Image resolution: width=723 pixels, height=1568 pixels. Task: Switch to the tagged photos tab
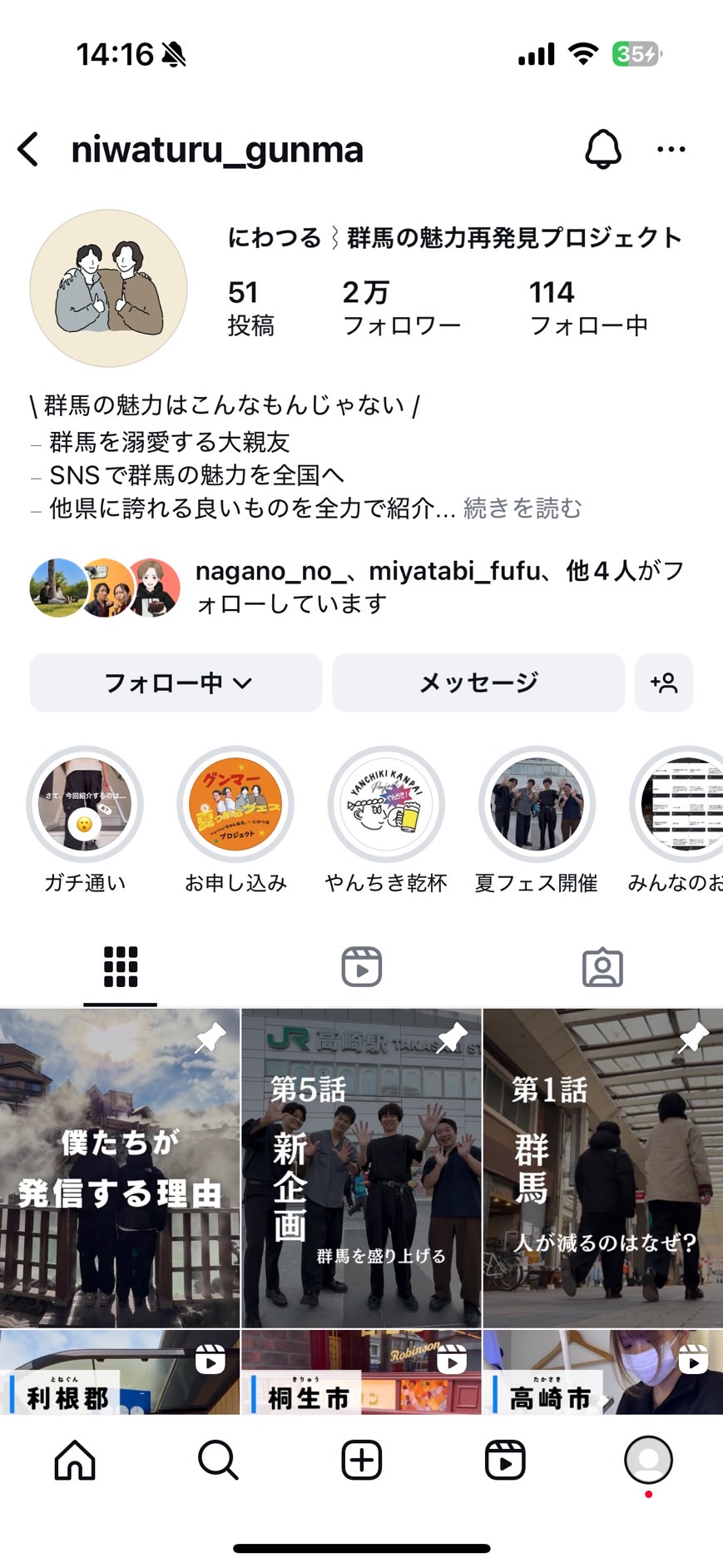point(602,967)
